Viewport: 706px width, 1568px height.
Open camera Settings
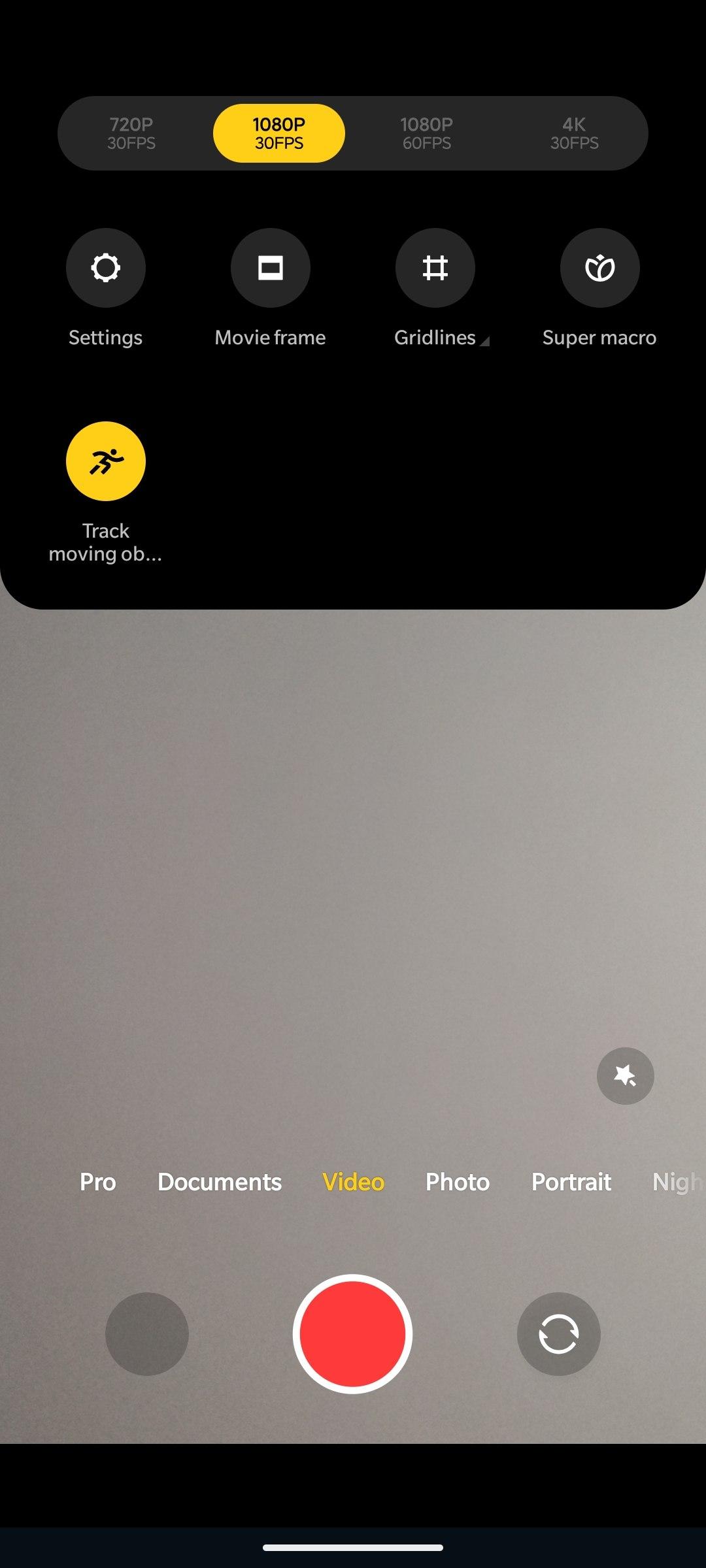tap(106, 268)
